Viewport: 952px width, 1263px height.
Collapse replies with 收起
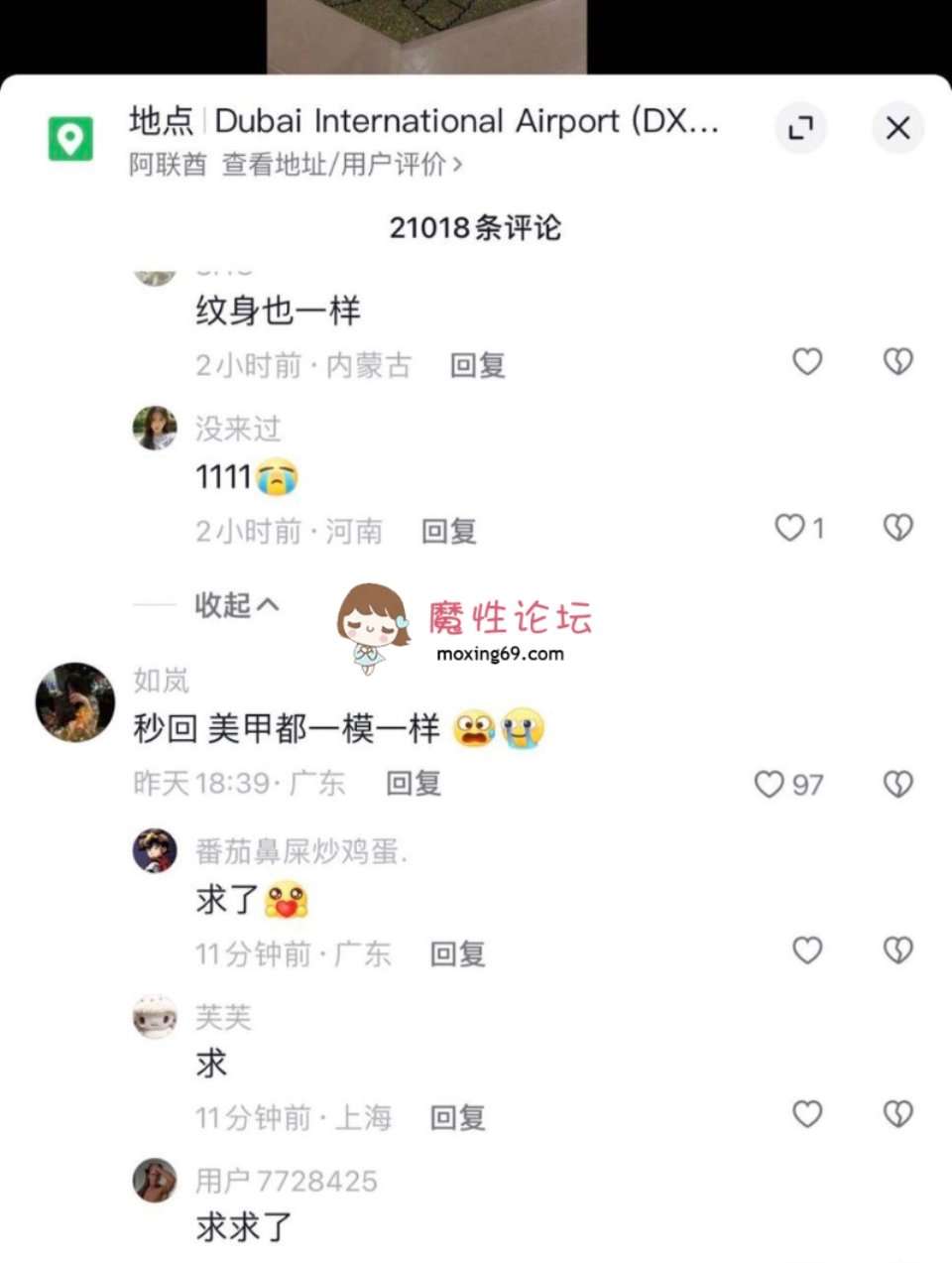236,604
